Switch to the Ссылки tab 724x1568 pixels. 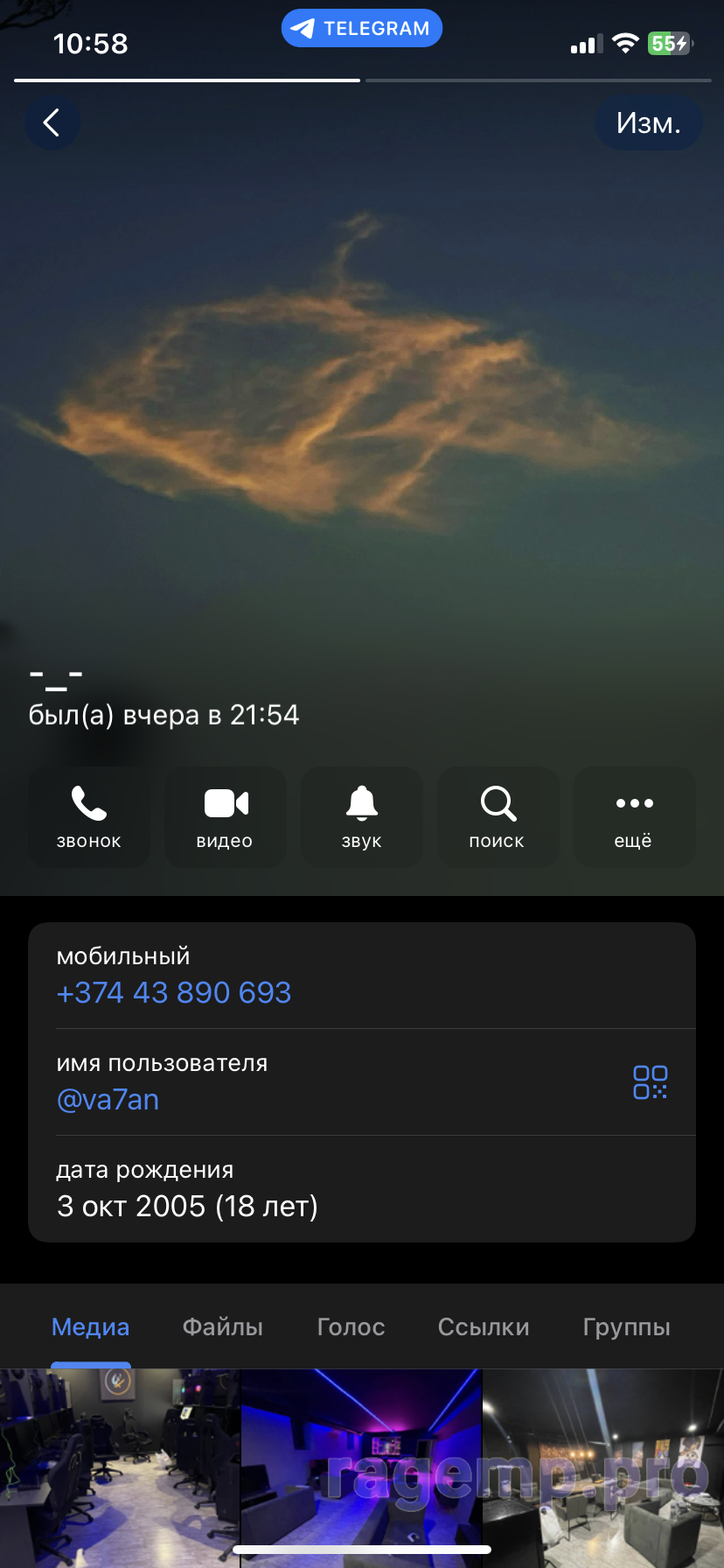click(484, 1326)
